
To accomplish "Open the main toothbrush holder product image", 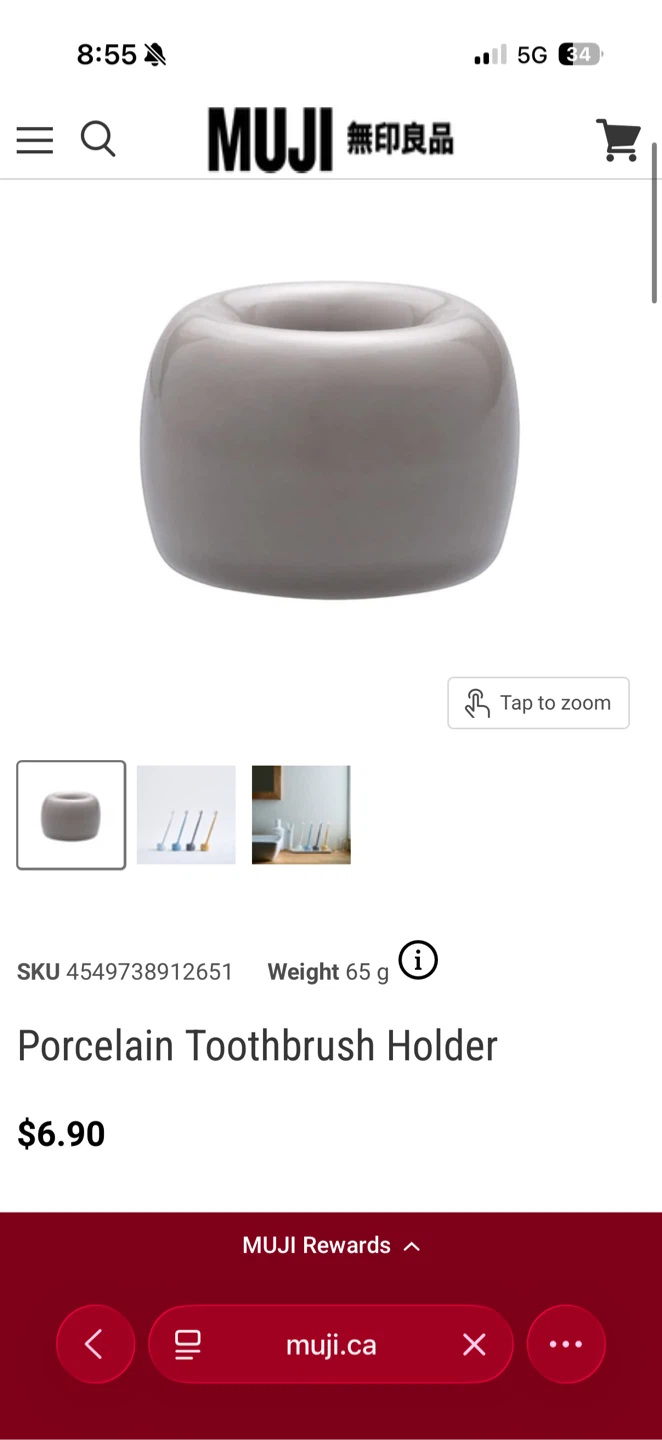I will pos(330,440).
